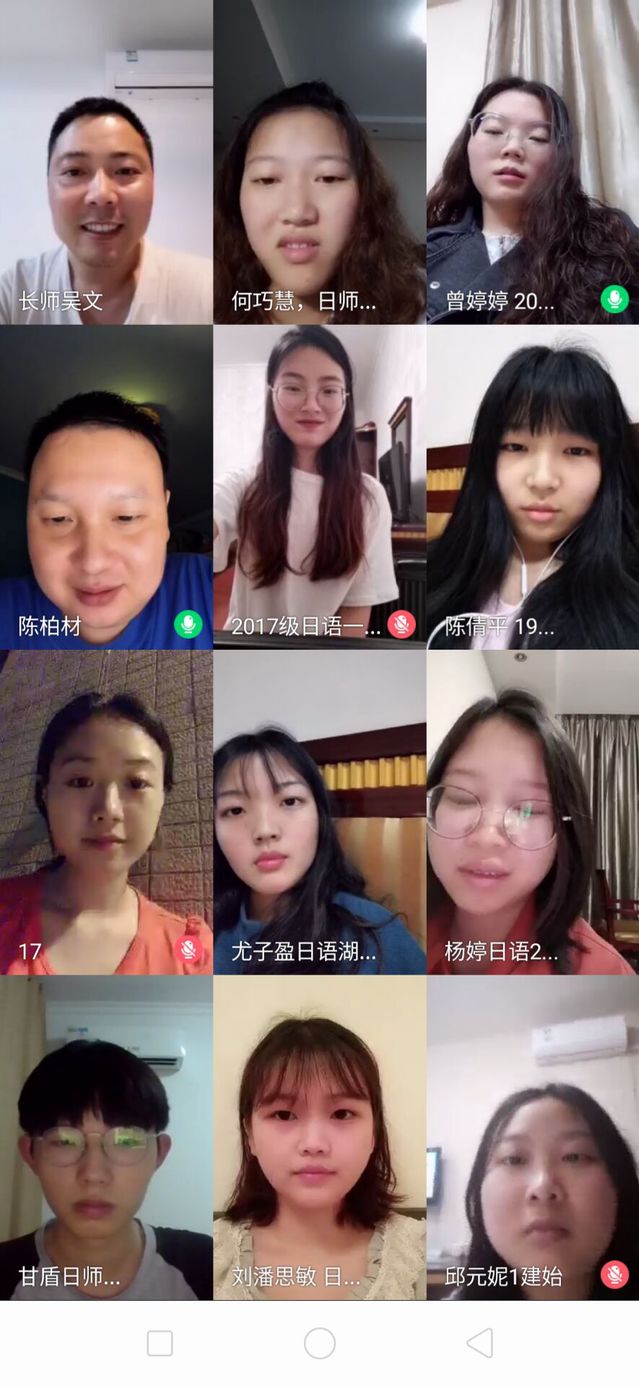Select 刘潘思敏's video tile
Screen dimensions: 639x1386
[x=319, y=1138]
